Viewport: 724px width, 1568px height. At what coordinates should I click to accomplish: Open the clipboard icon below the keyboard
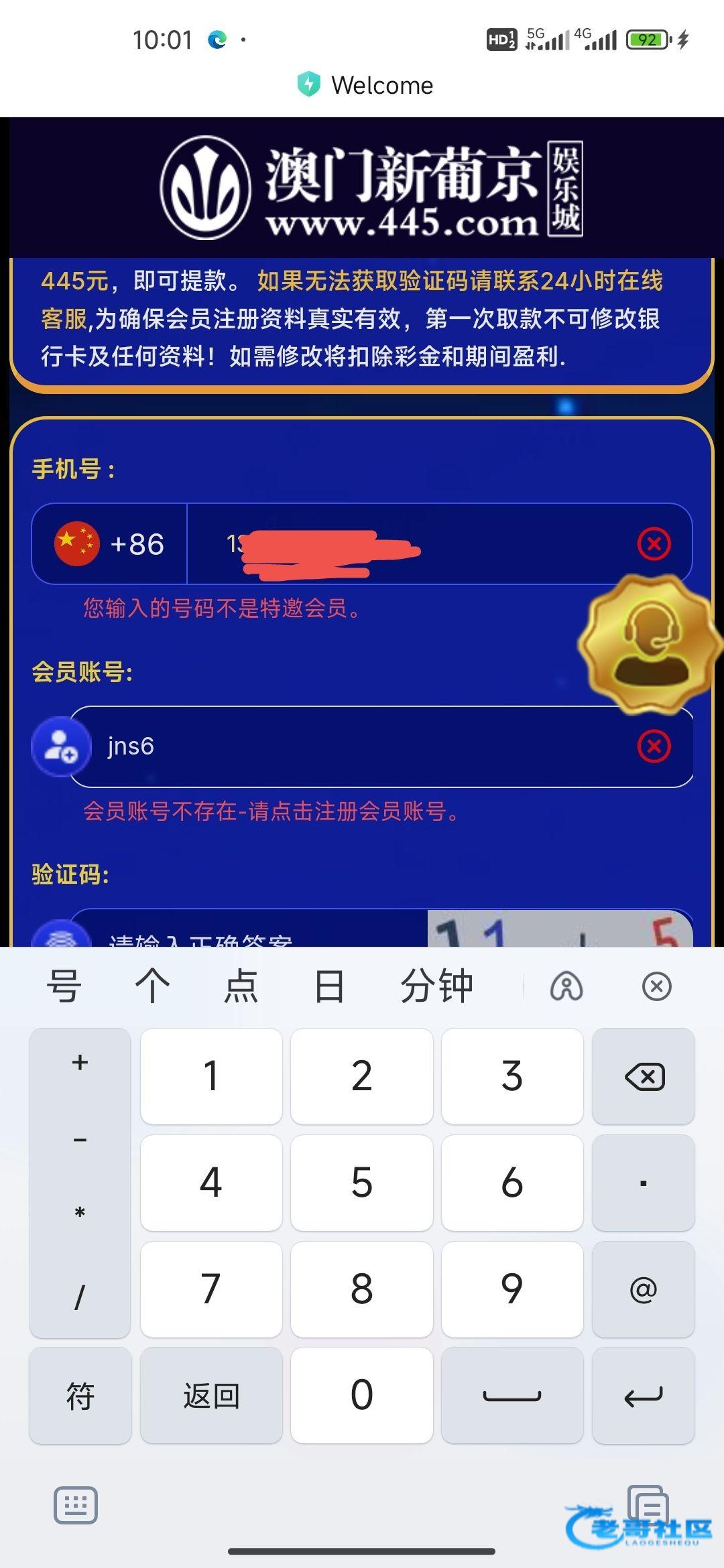pos(648,1505)
